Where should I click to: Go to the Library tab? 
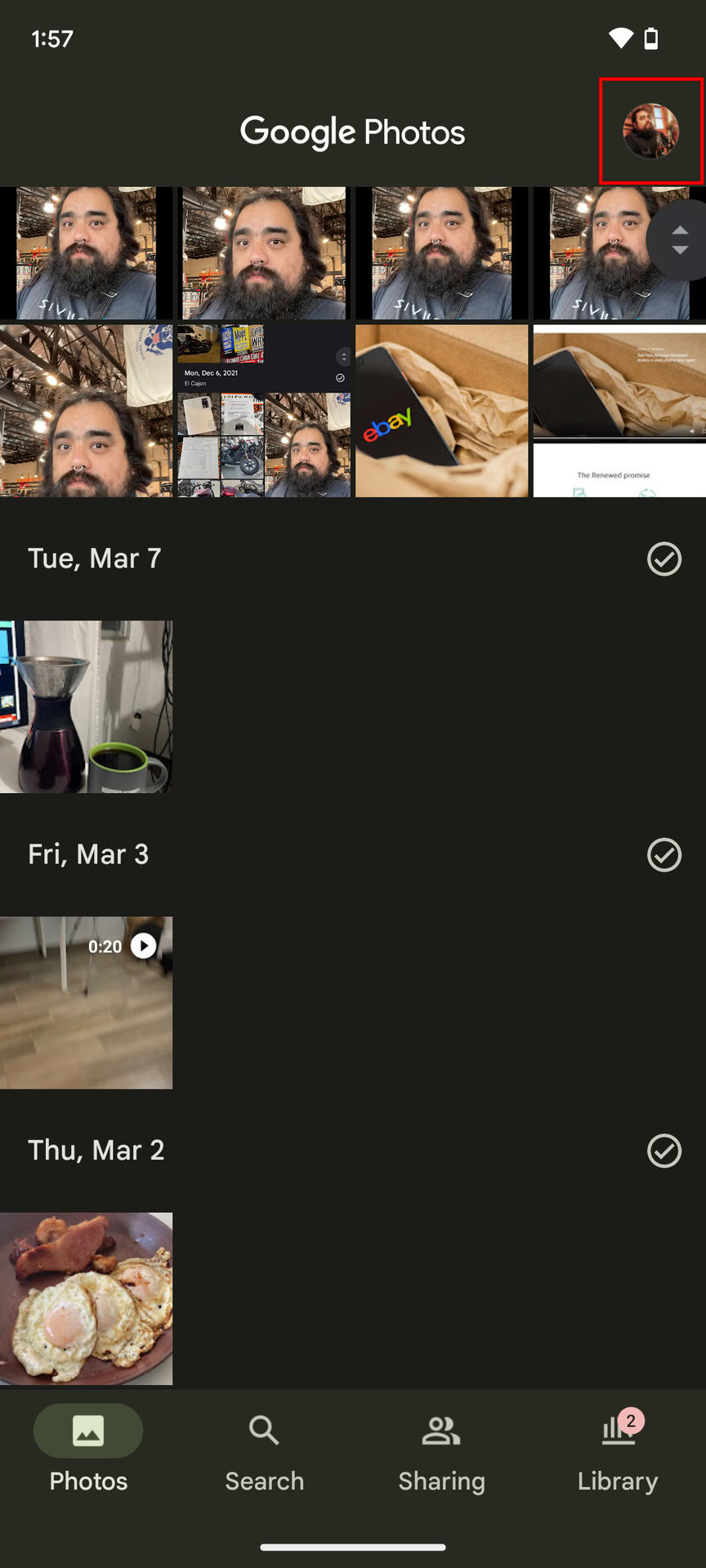[x=618, y=1454]
